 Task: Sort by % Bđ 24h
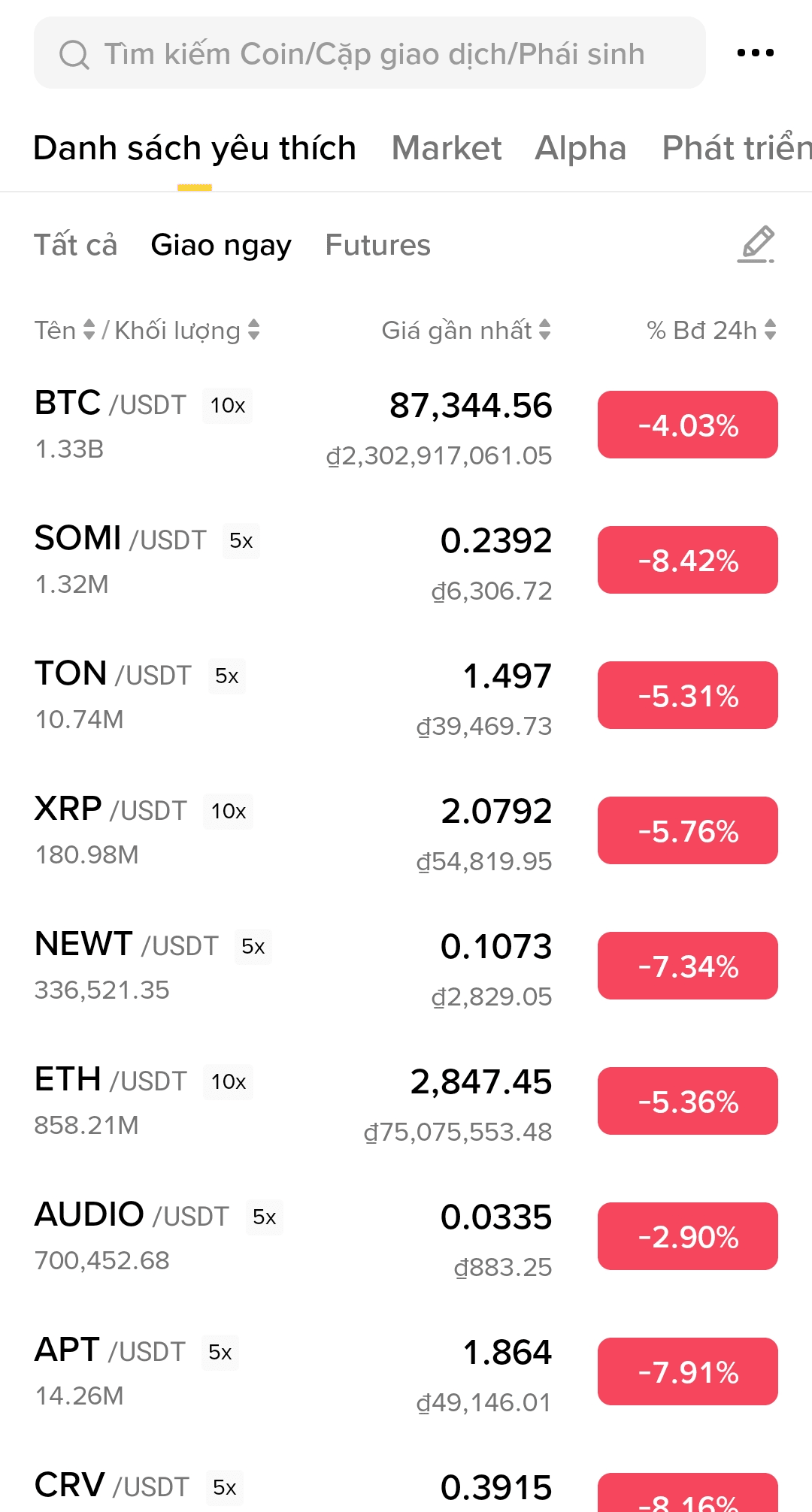coord(711,330)
